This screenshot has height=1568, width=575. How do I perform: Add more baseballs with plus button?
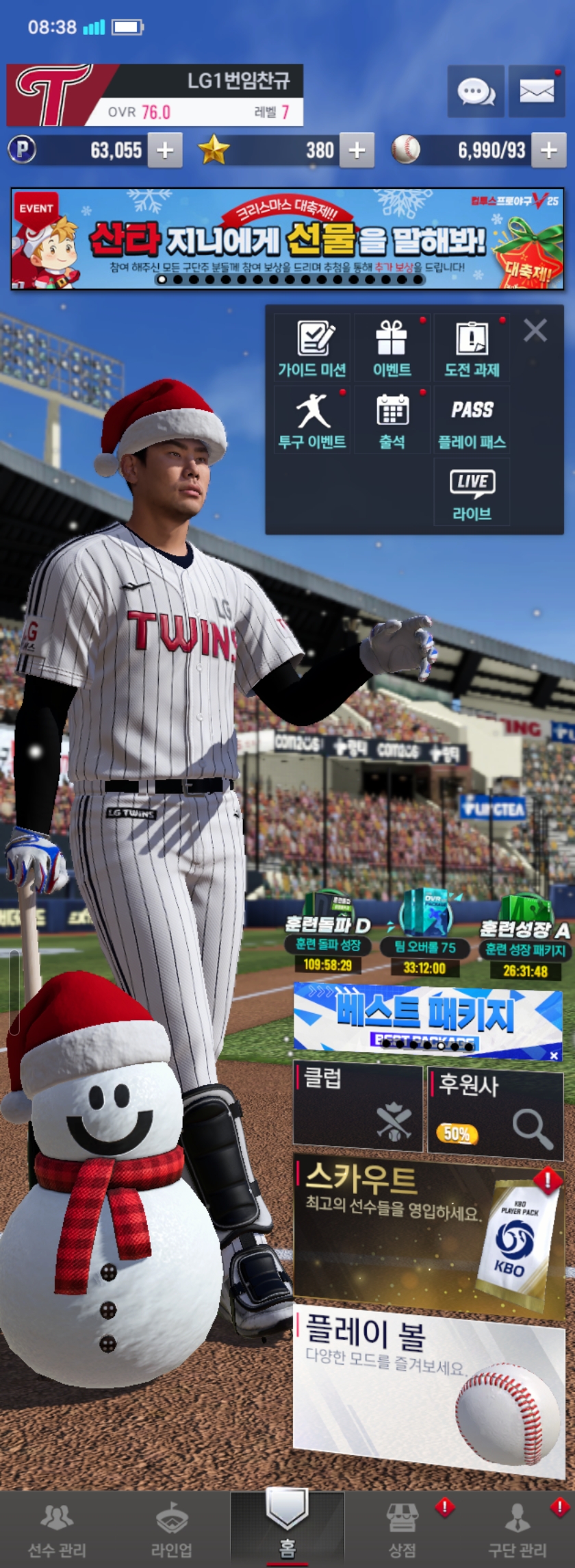[549, 151]
